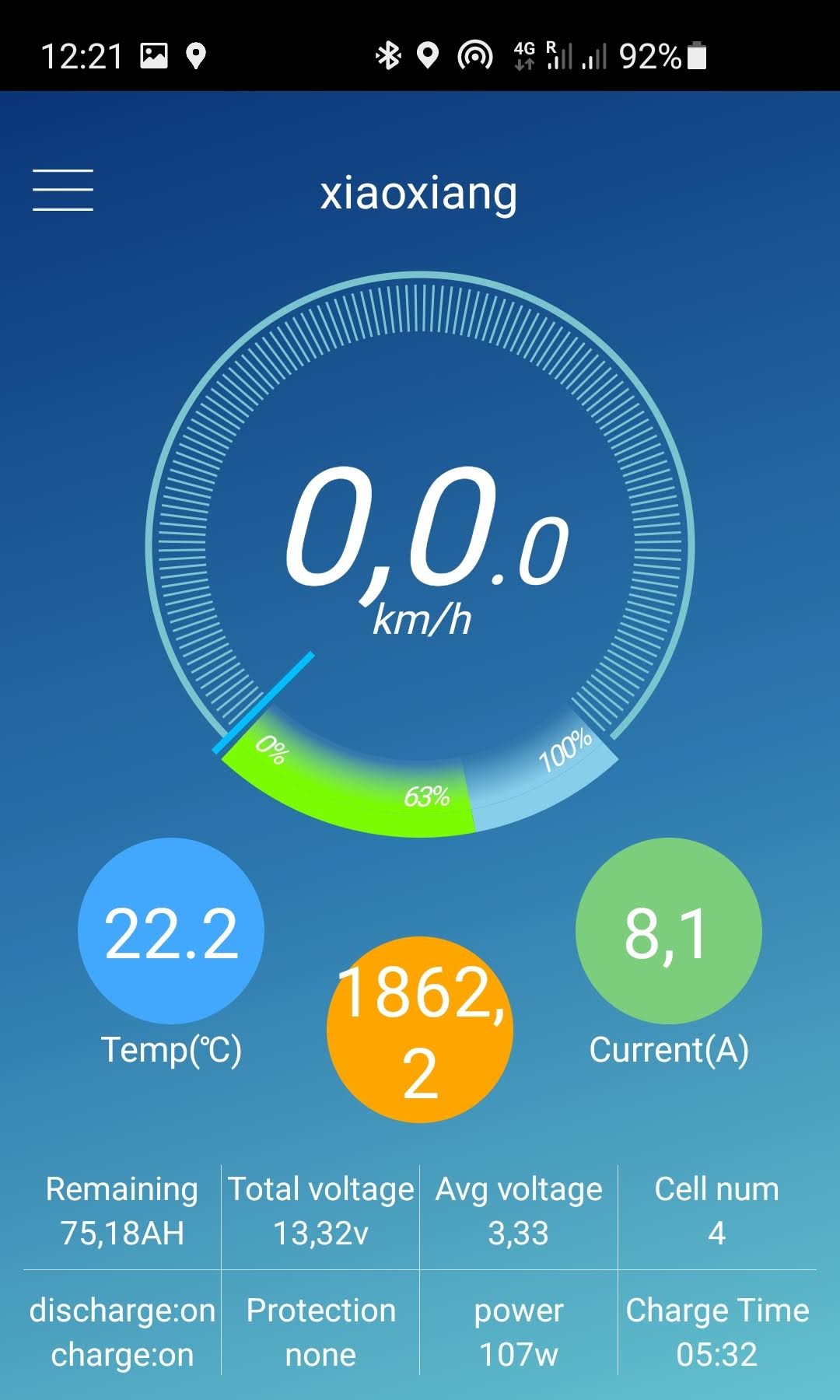Open the hamburger drawer menu
This screenshot has height=1400, width=840.
63,190
